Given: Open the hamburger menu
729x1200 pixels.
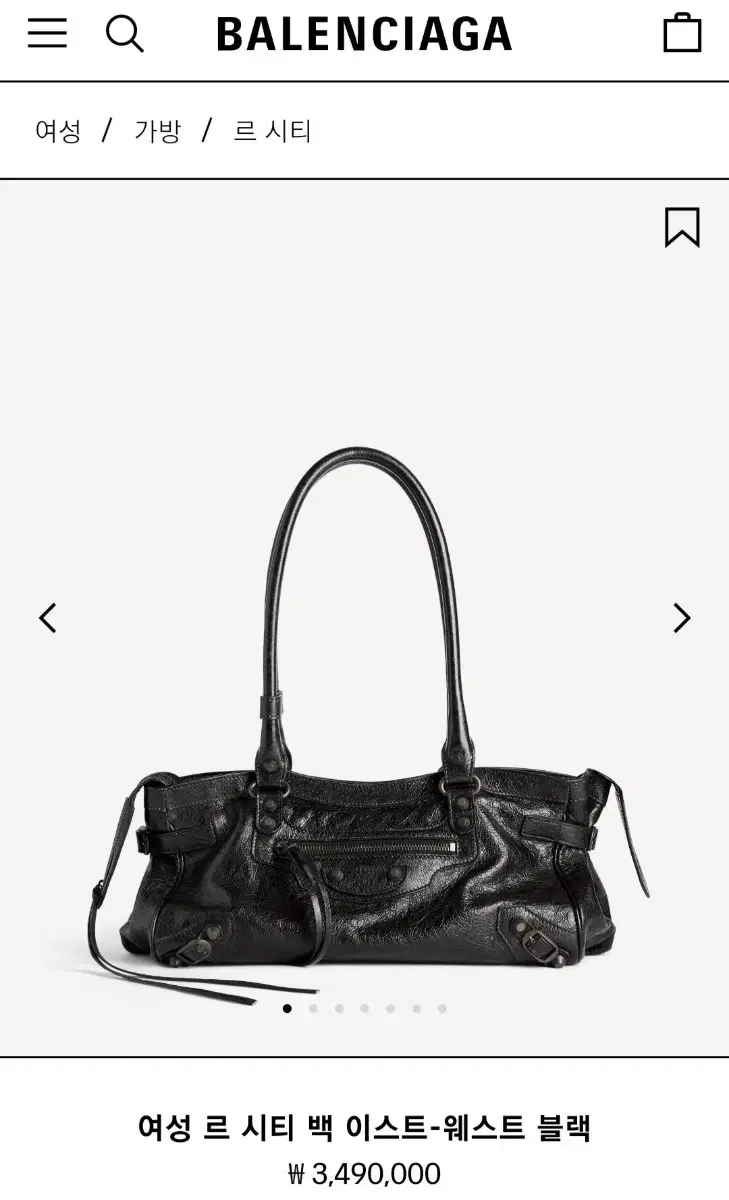Looking at the screenshot, I should [x=47, y=34].
